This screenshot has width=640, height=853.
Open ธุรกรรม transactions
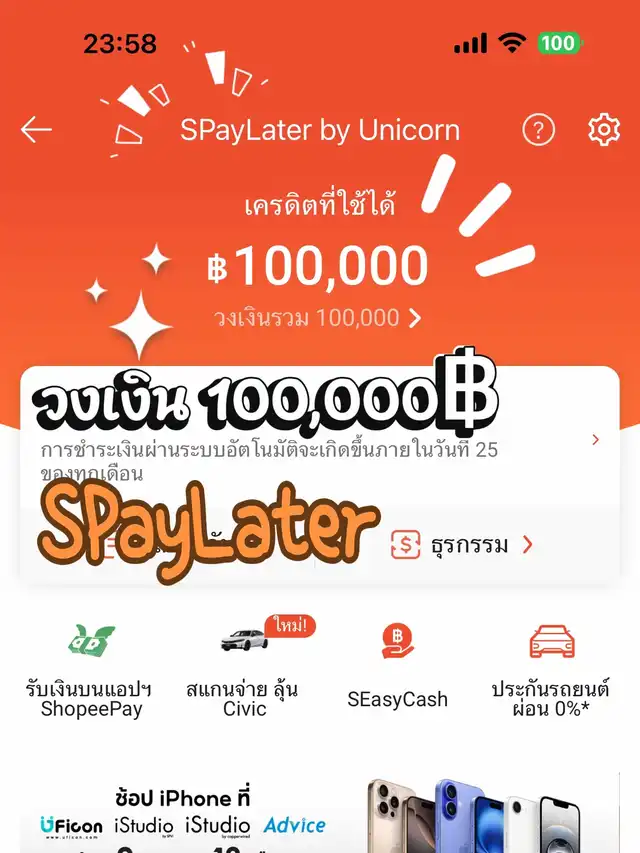click(x=463, y=545)
